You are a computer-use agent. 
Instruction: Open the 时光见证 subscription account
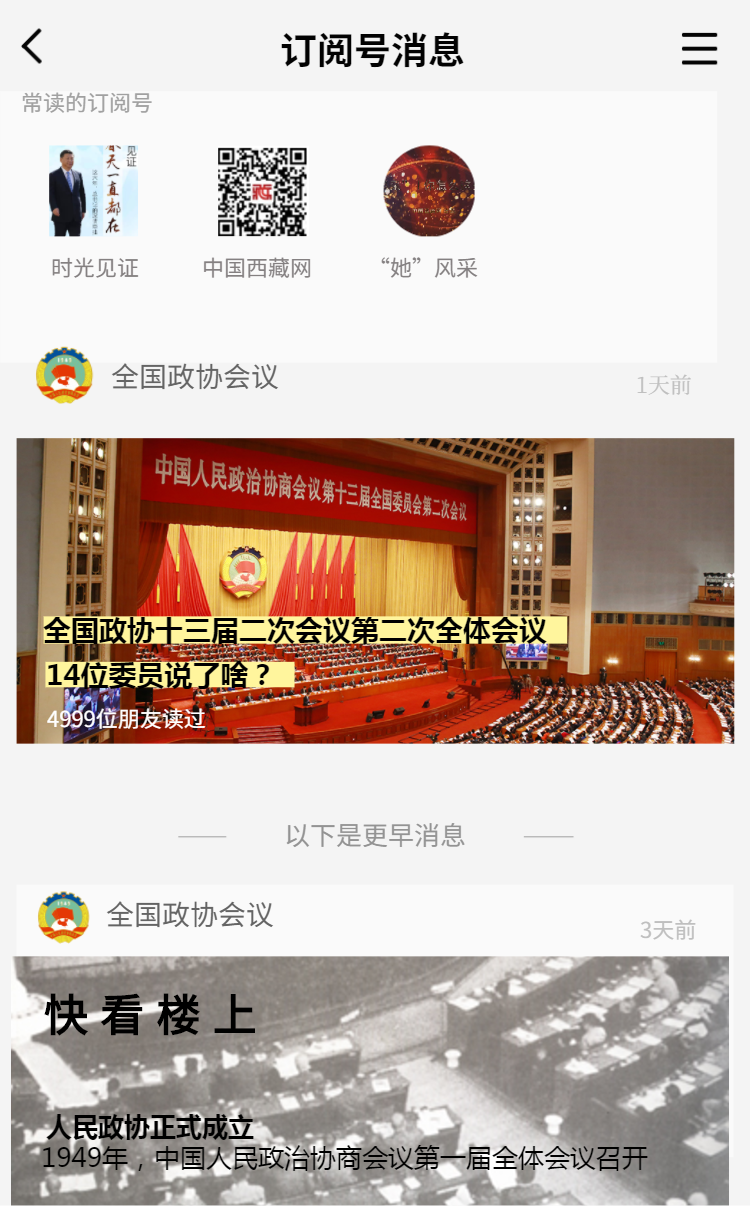[x=94, y=210]
